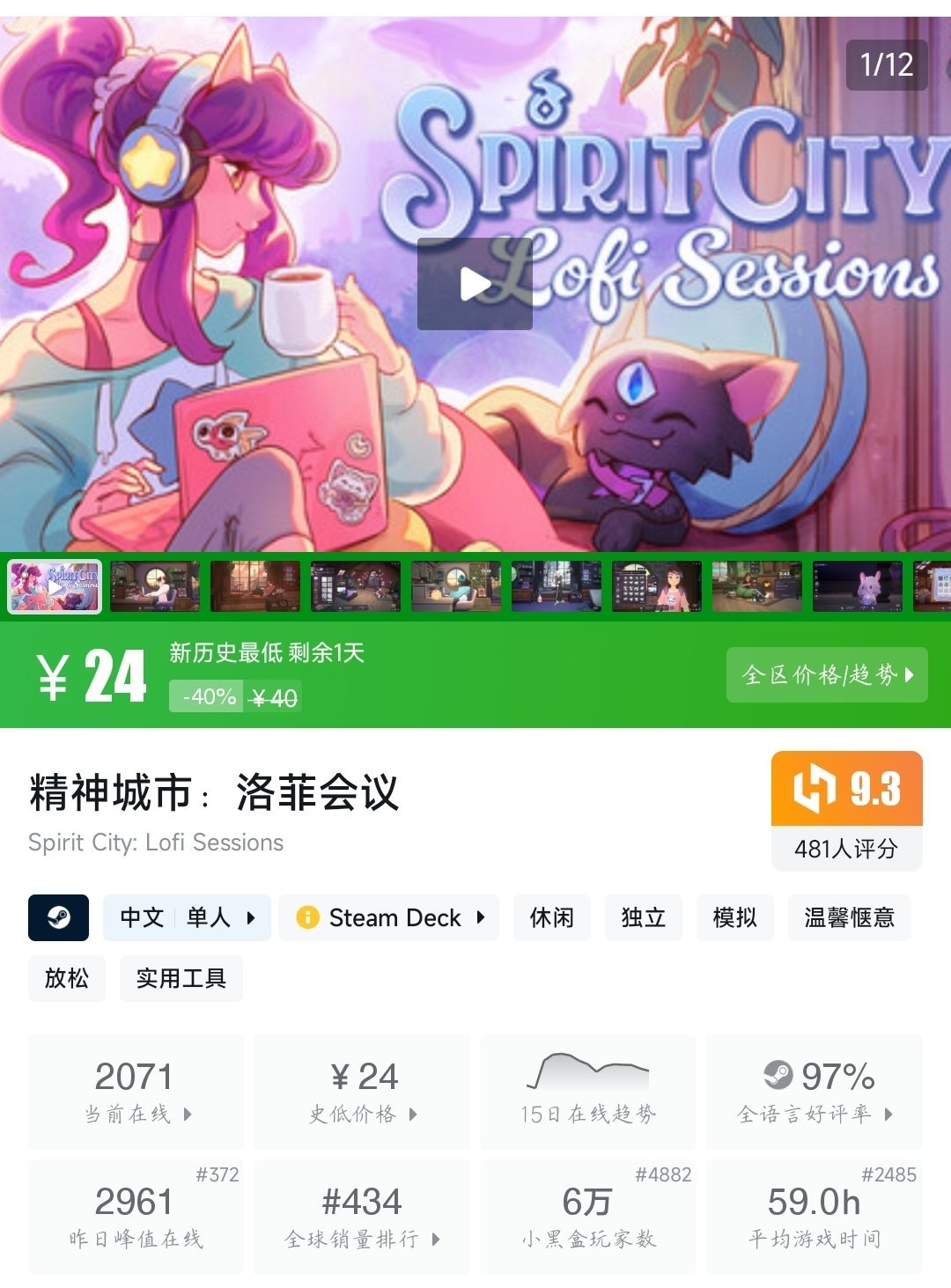Select the second screenshot thumbnail in gallery
951x1288 pixels.
coord(155,586)
